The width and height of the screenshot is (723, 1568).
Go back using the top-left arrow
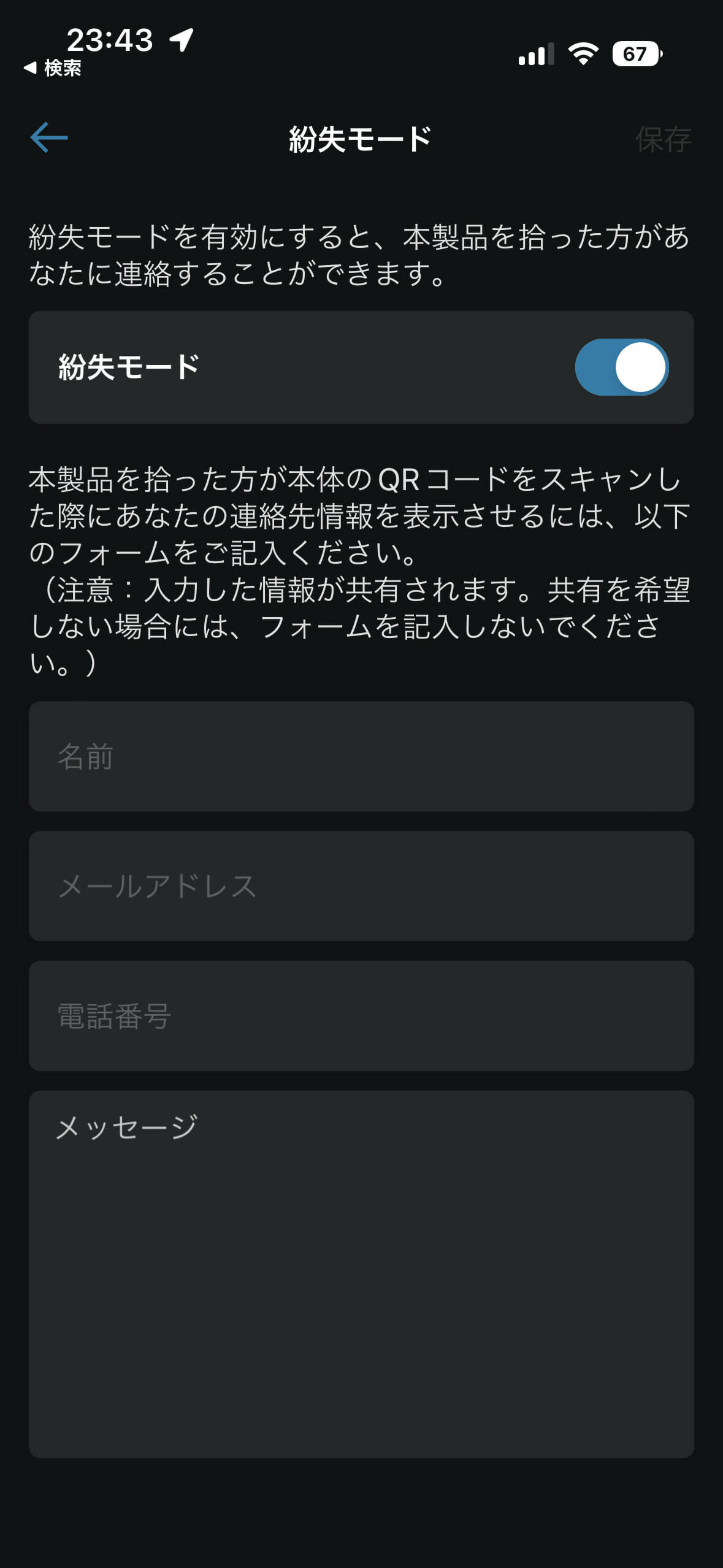[x=49, y=137]
